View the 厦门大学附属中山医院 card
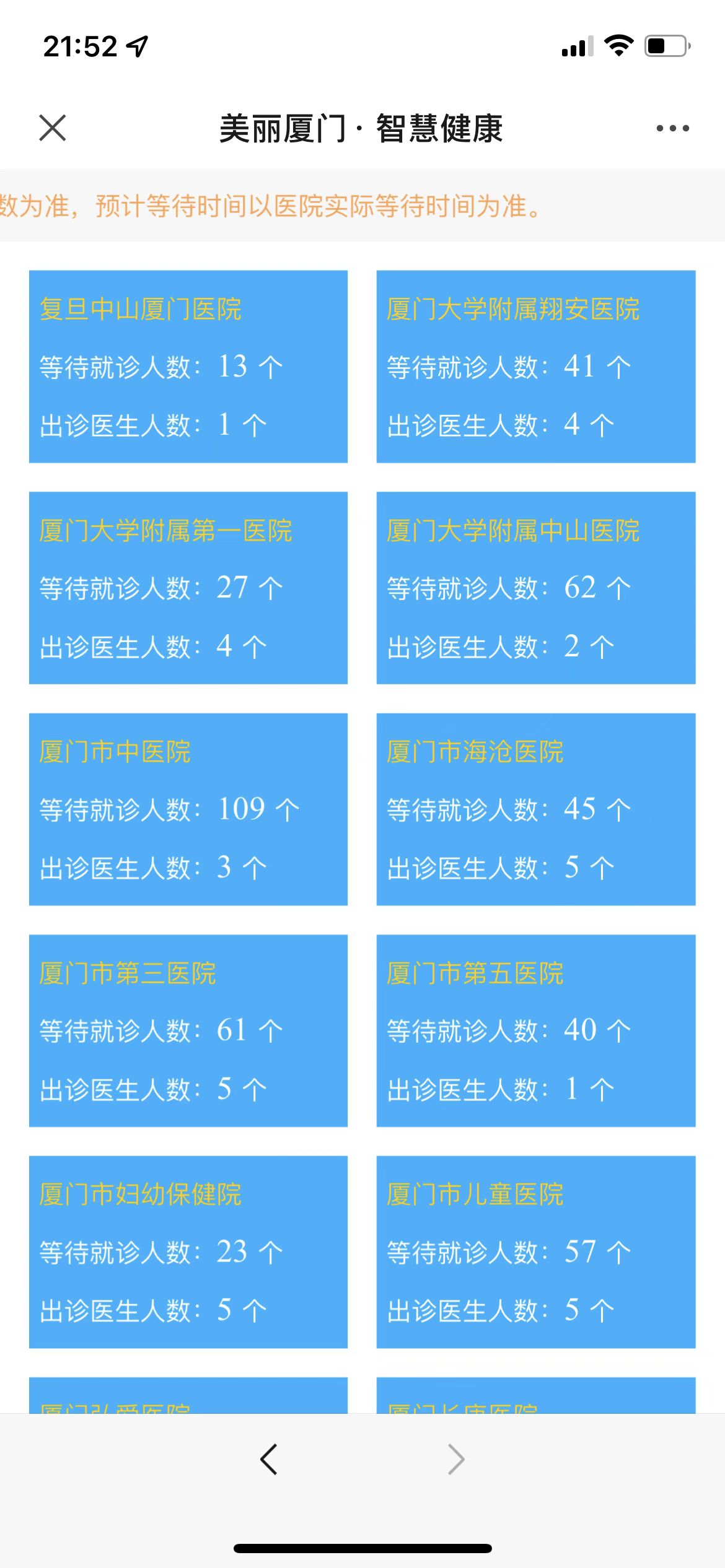The image size is (725, 1568). [x=535, y=588]
